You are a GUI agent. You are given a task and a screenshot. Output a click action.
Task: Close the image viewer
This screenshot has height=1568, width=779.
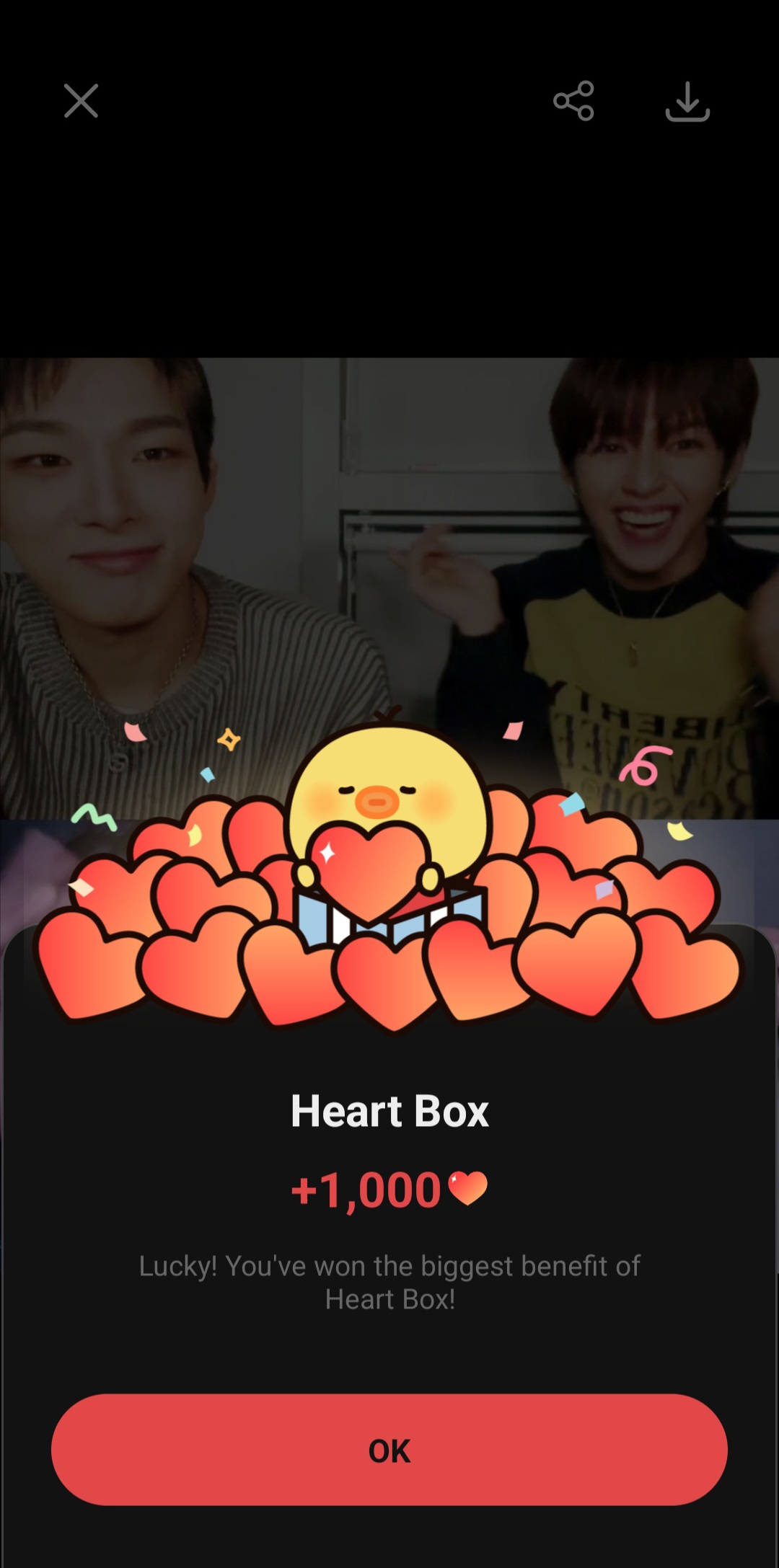pos(81,101)
